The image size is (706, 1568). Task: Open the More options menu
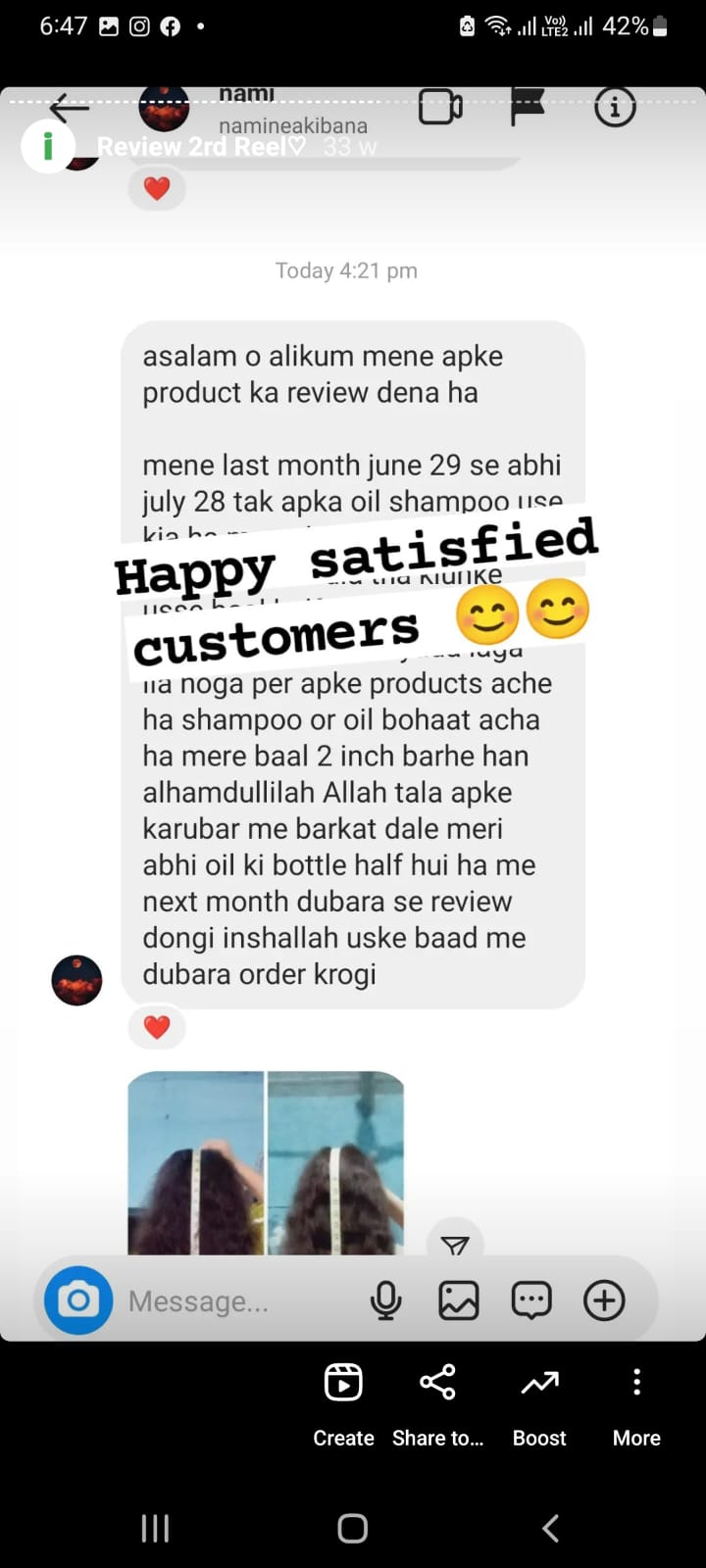636,1403
